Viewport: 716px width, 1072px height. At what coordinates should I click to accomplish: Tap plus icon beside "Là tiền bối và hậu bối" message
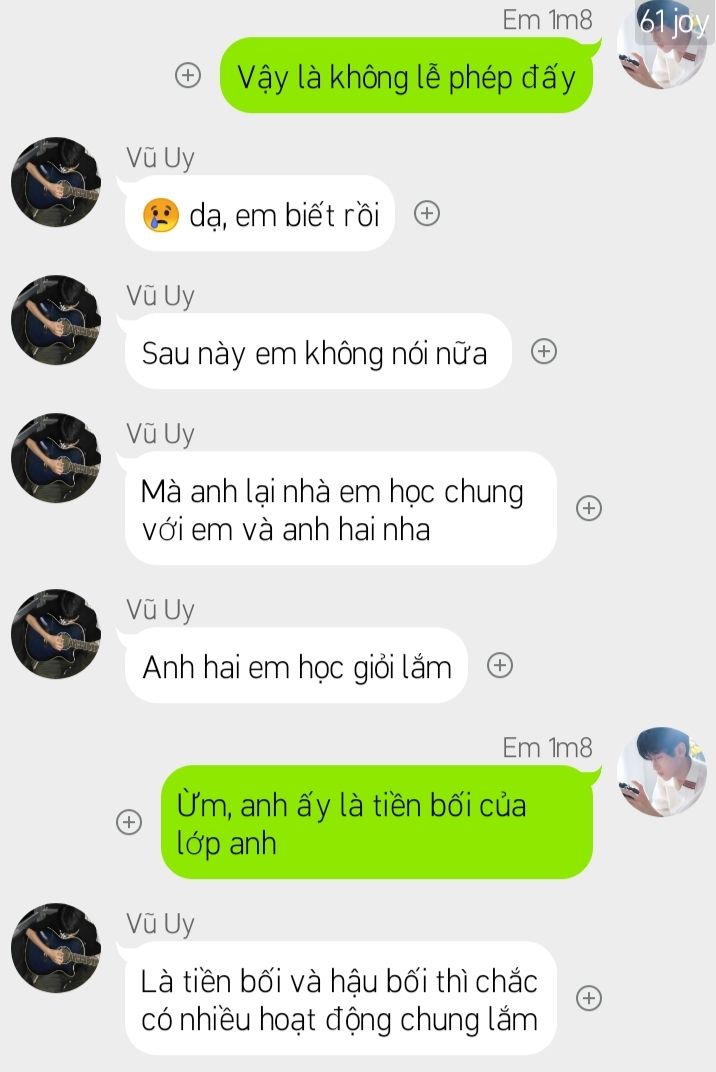[589, 998]
